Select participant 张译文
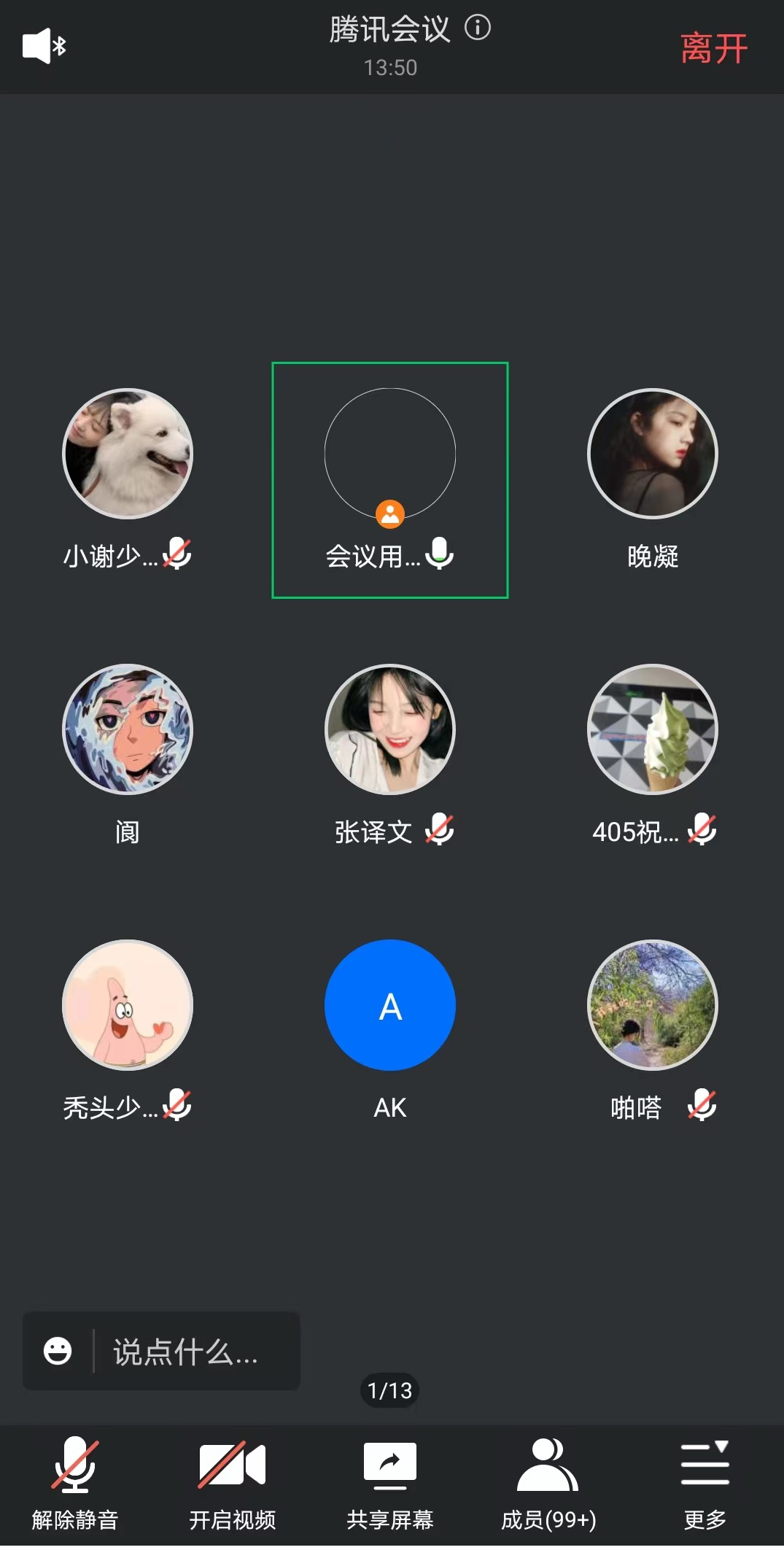 pyautogui.click(x=390, y=729)
